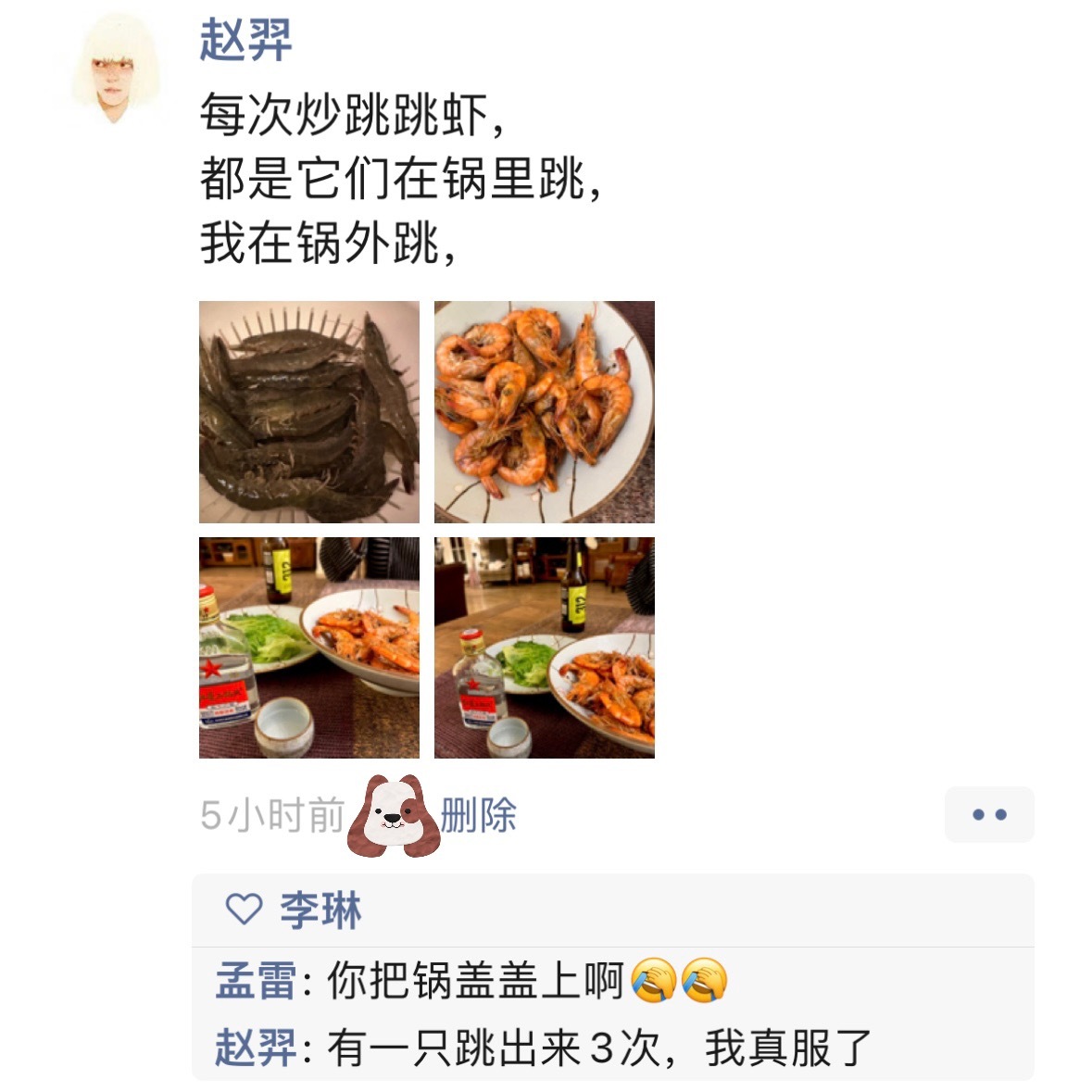
Task: Open the wider dinner table photo
Action: coord(545,647)
